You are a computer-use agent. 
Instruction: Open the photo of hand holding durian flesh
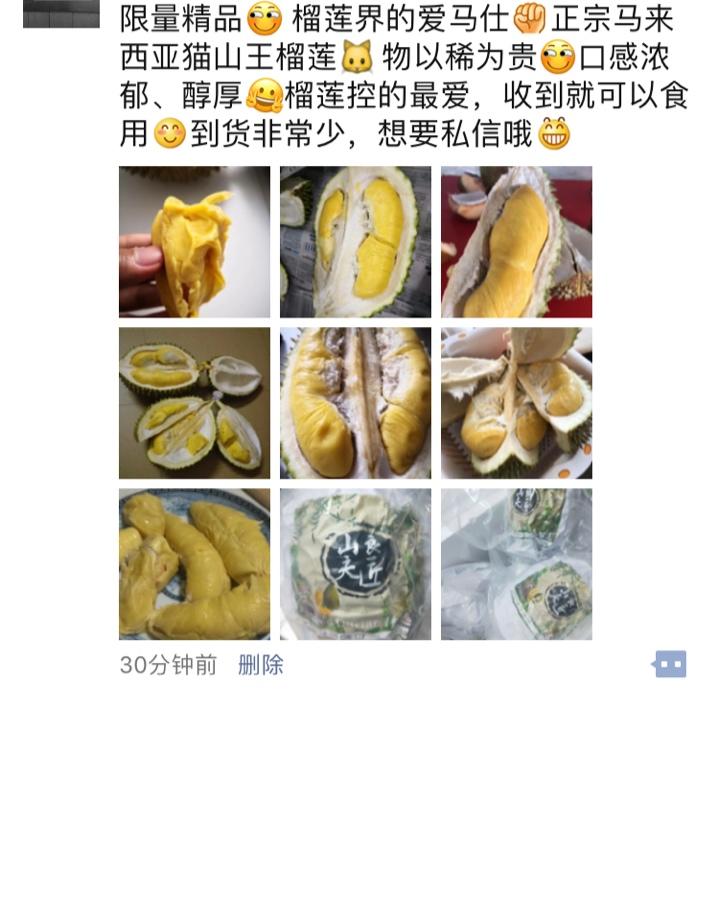pos(194,242)
